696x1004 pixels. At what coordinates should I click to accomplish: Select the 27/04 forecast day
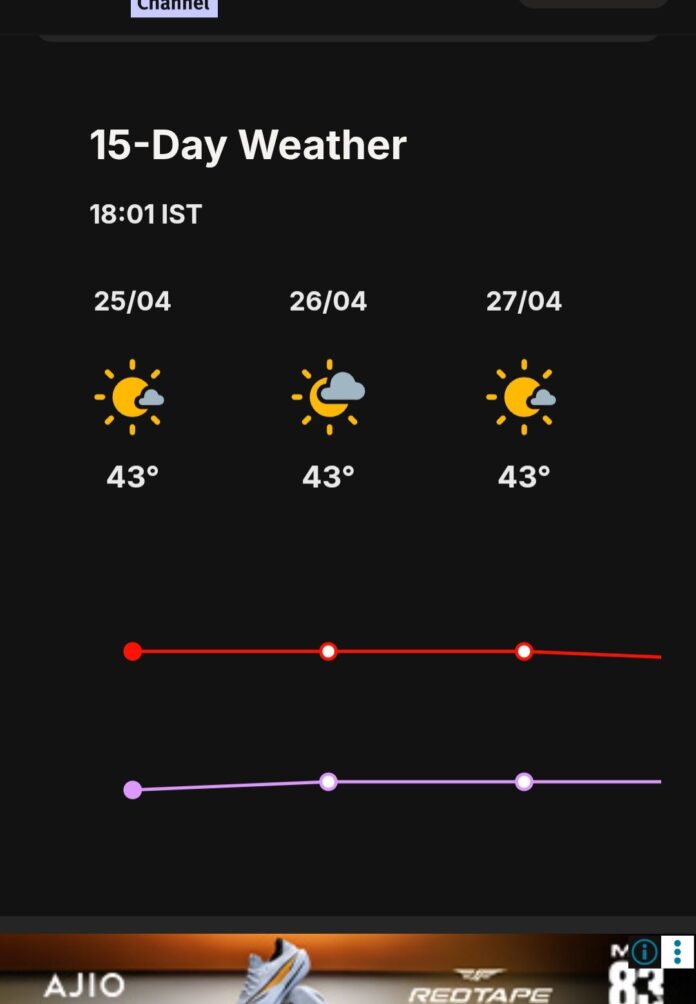[x=524, y=390]
